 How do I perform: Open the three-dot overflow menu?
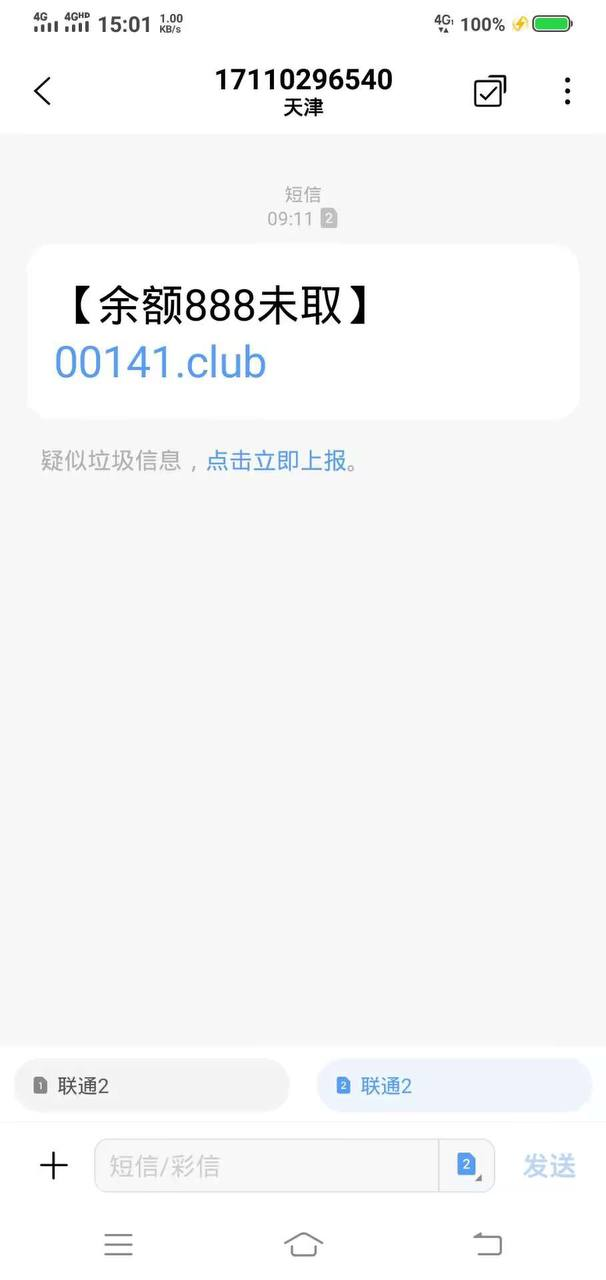coord(567,91)
